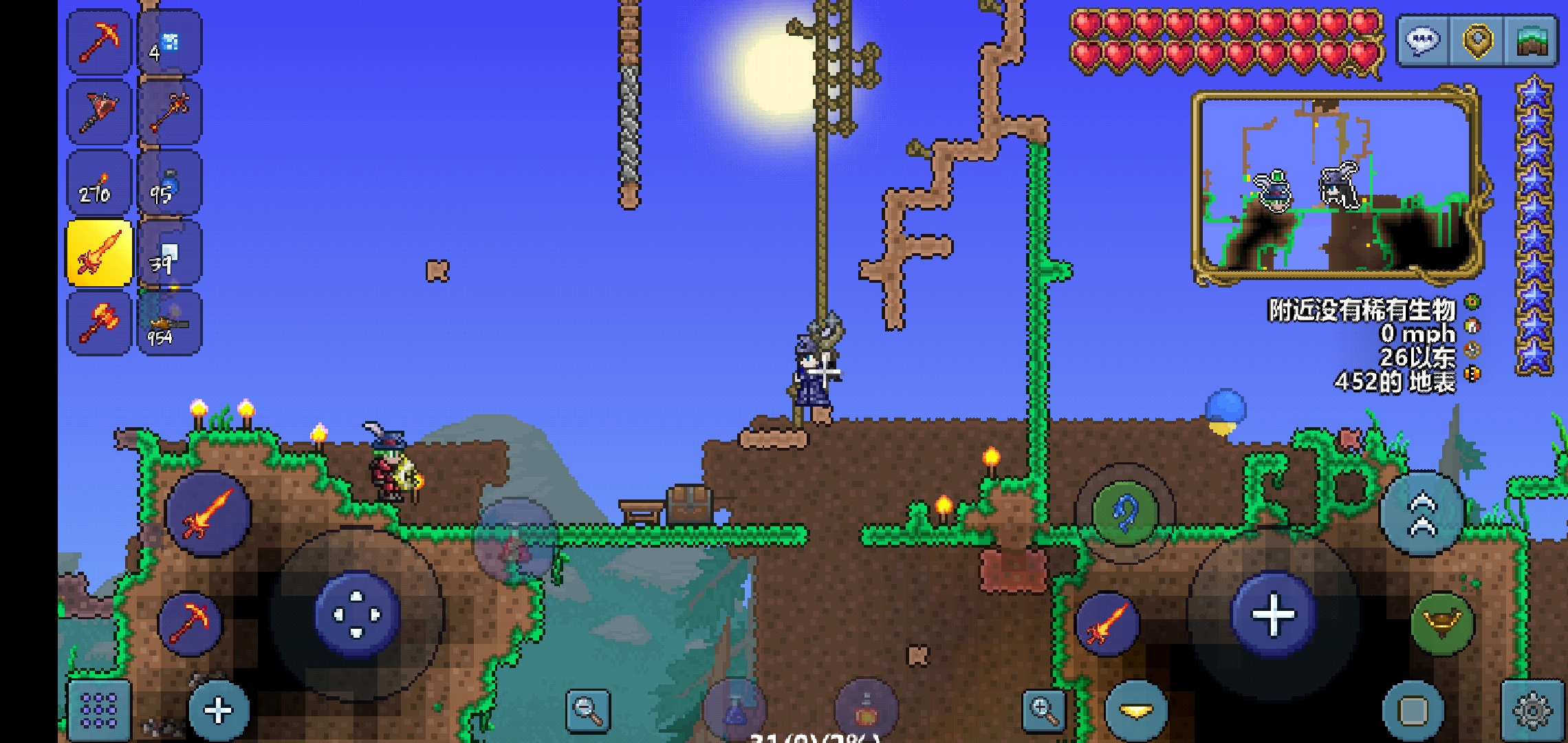Open the chat speech bubble

click(x=1422, y=41)
